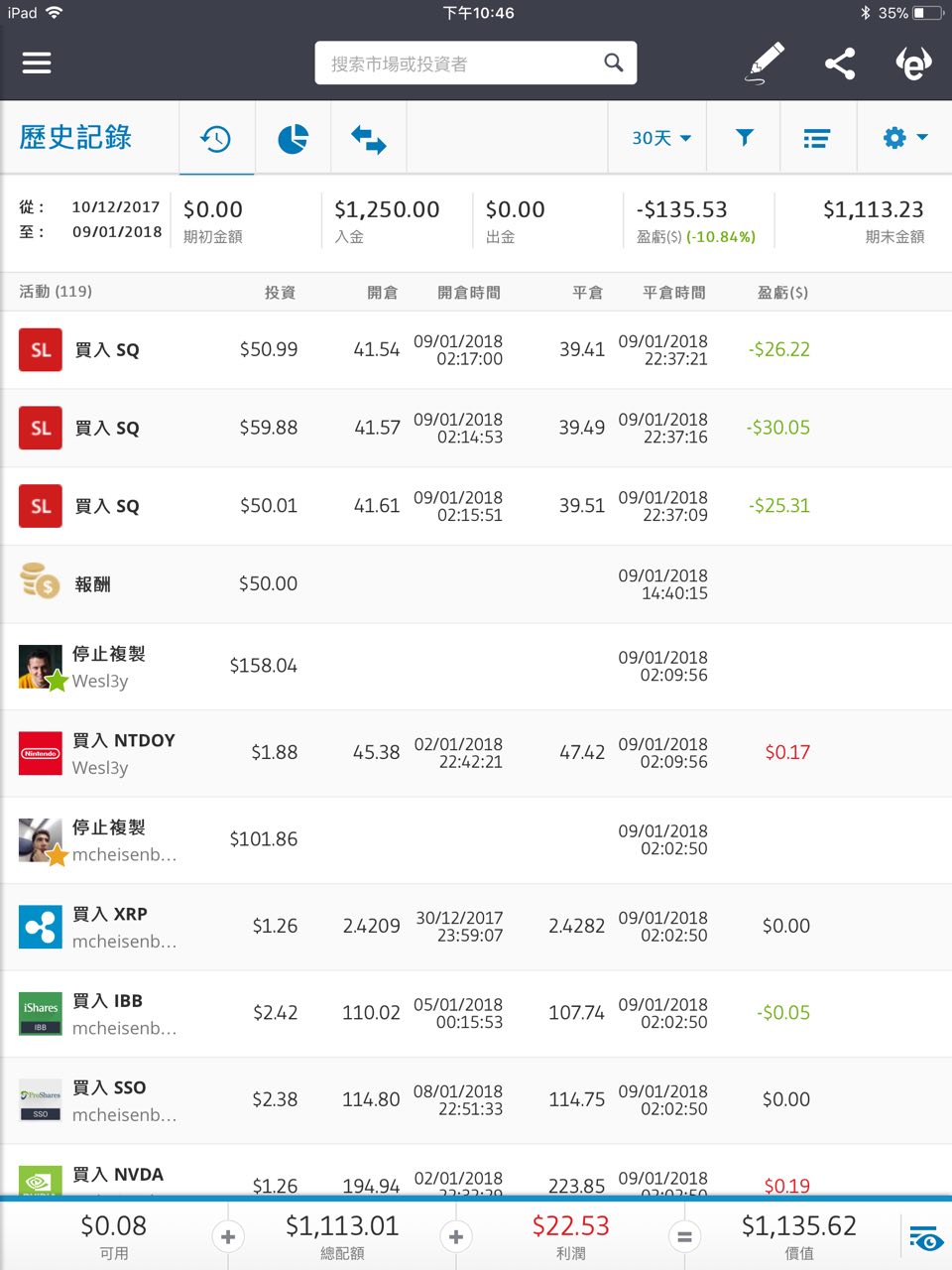The height and width of the screenshot is (1270, 952).
Task: Expand the 30天 period dropdown
Action: (661, 138)
